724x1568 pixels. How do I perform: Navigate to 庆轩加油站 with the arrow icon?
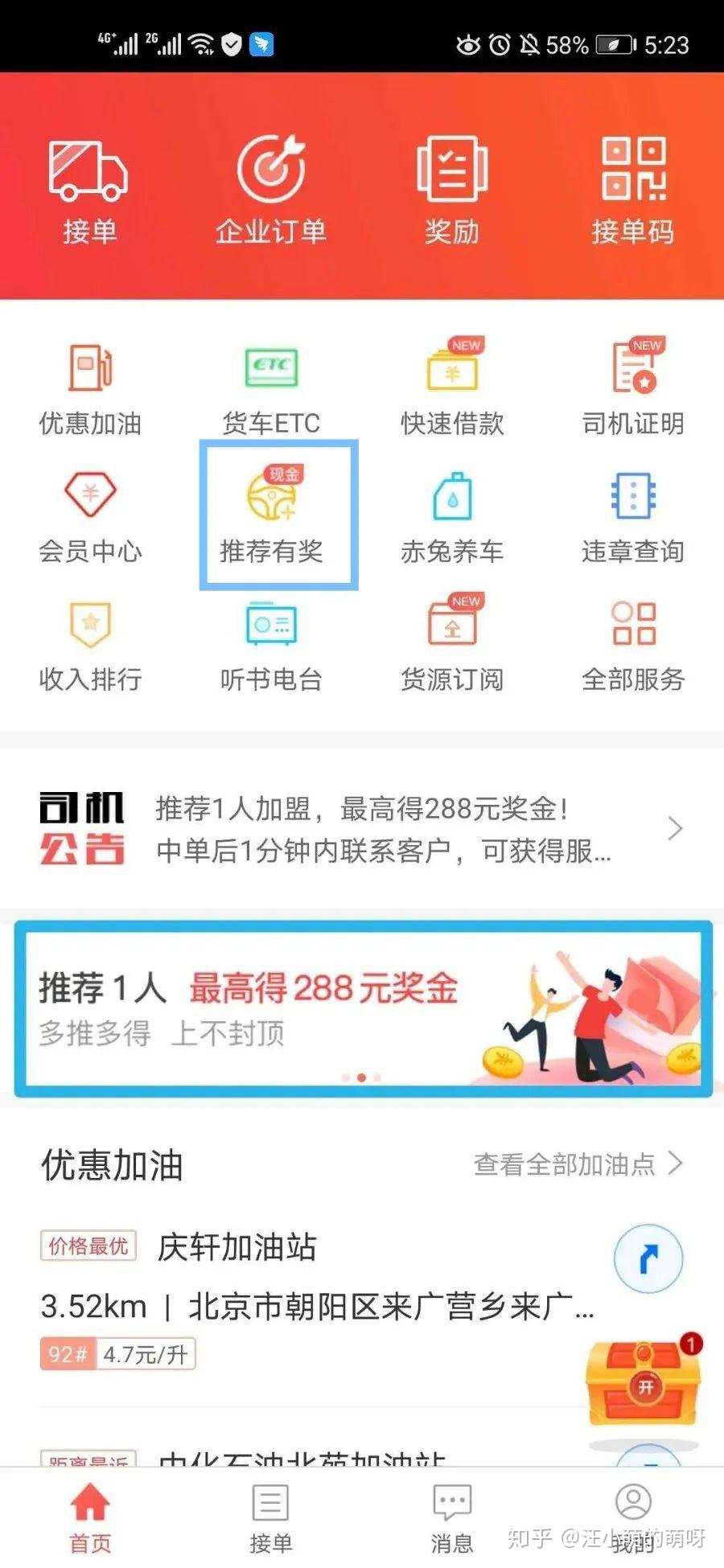tap(648, 1259)
